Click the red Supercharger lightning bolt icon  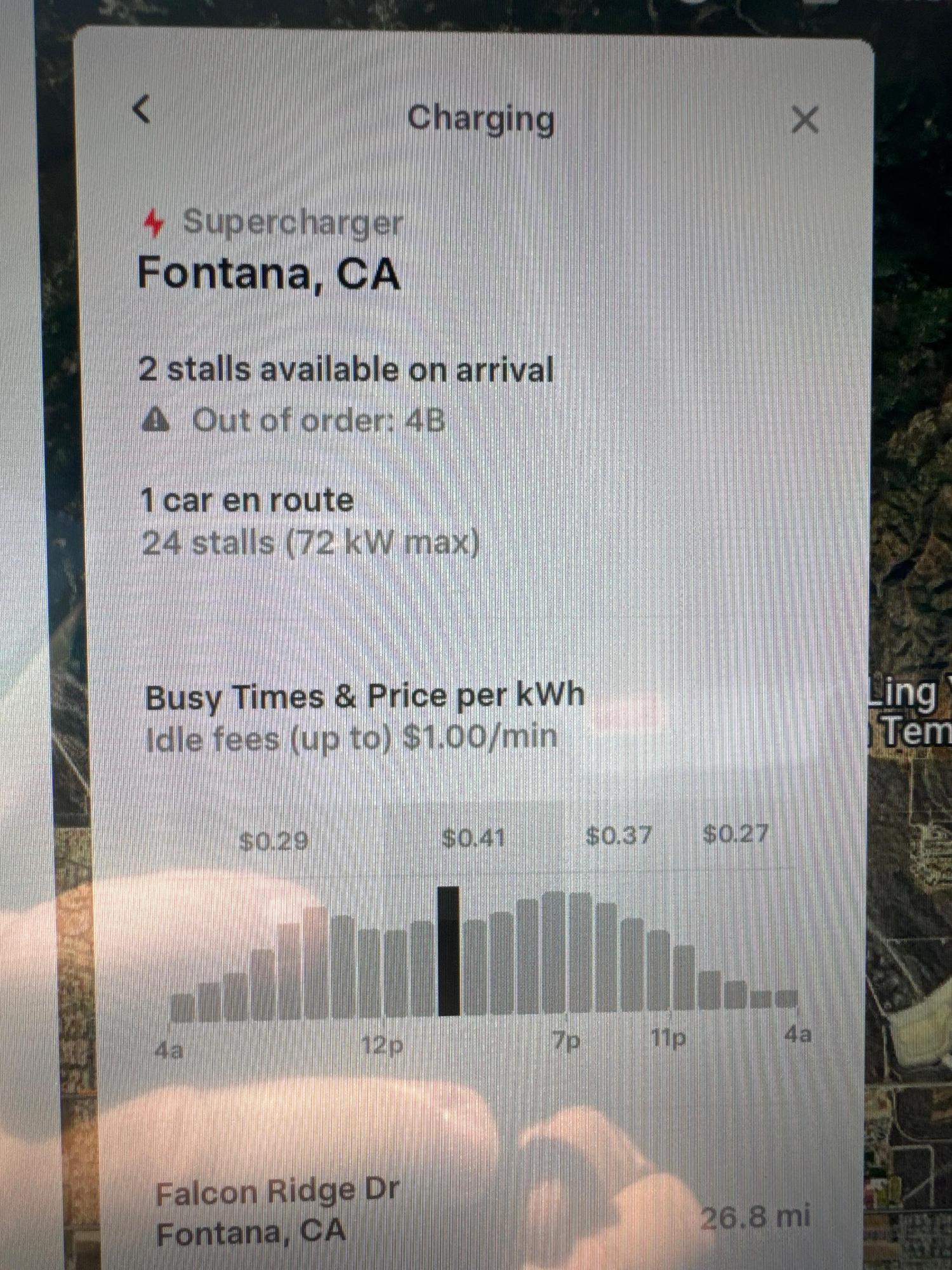pos(154,223)
